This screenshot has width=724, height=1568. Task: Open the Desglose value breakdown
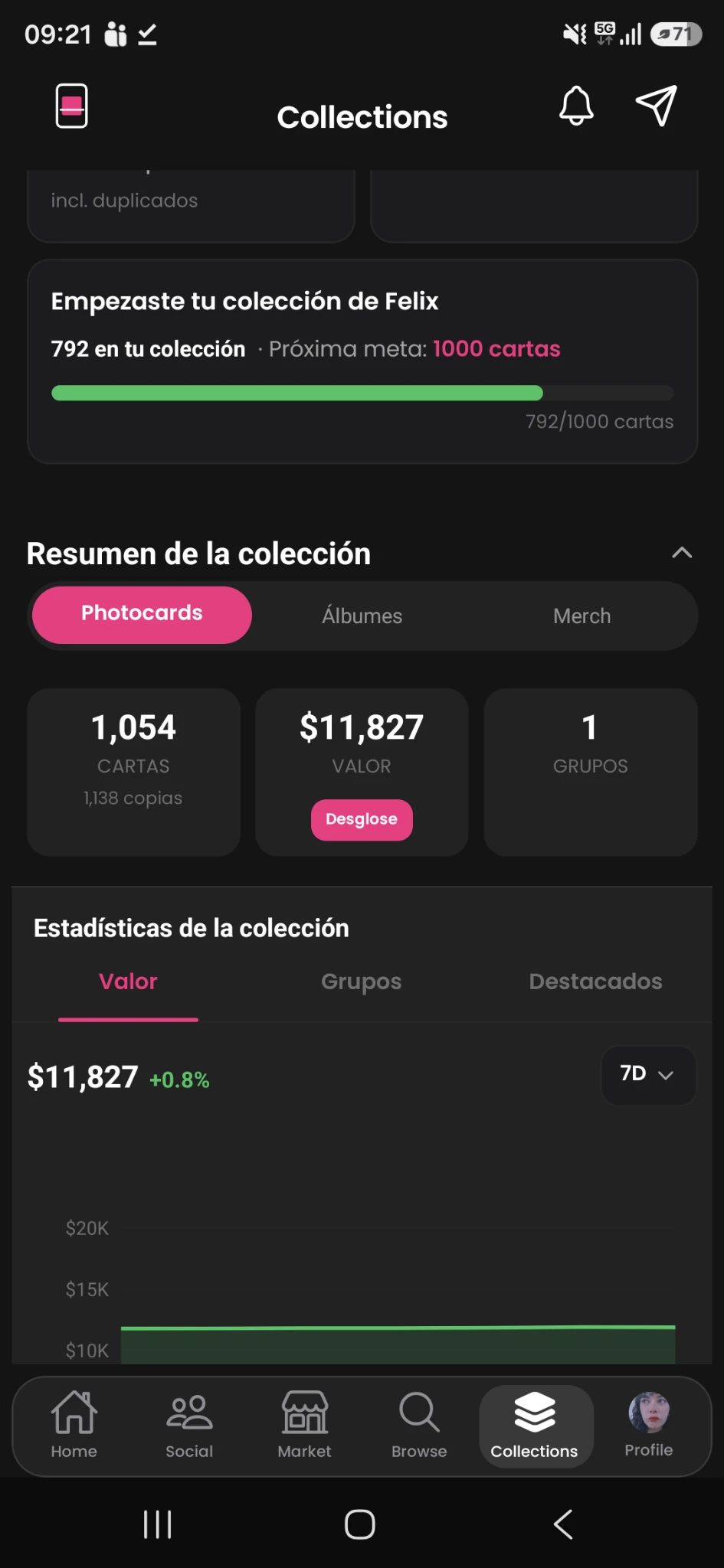(x=362, y=820)
